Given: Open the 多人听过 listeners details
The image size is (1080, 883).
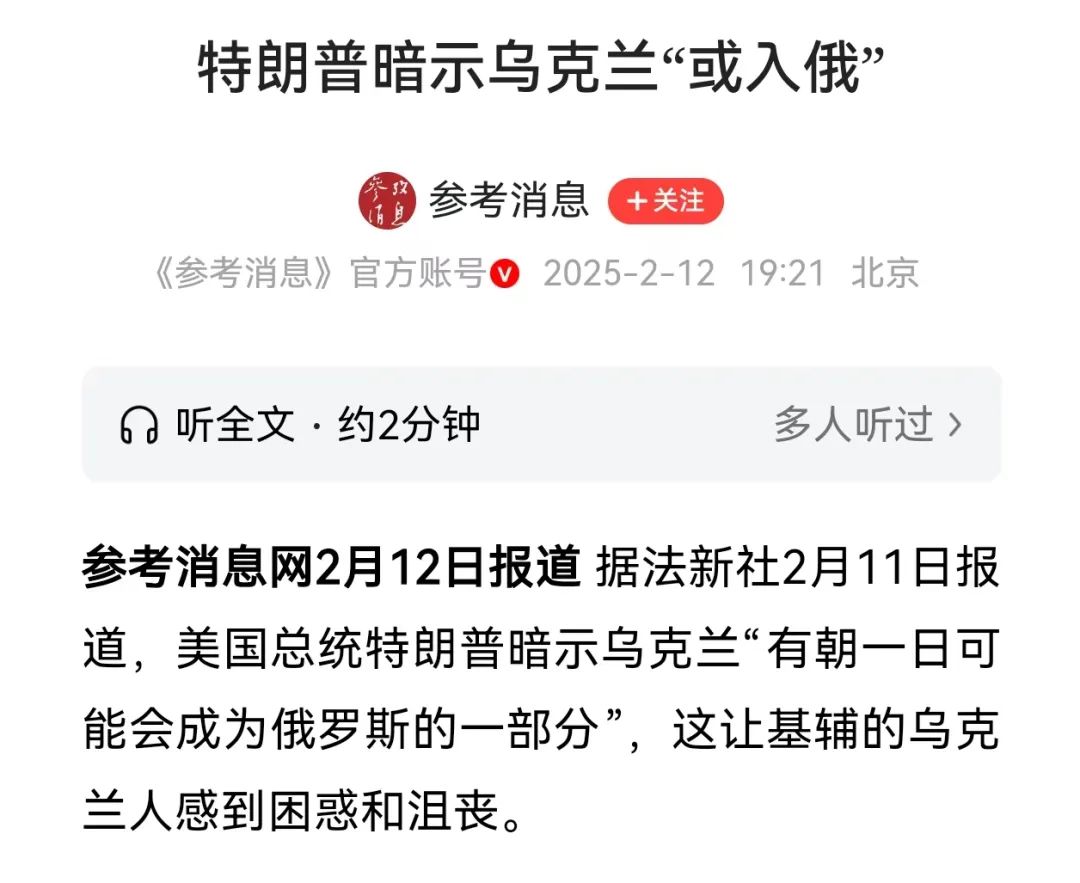Looking at the screenshot, I should (x=867, y=425).
